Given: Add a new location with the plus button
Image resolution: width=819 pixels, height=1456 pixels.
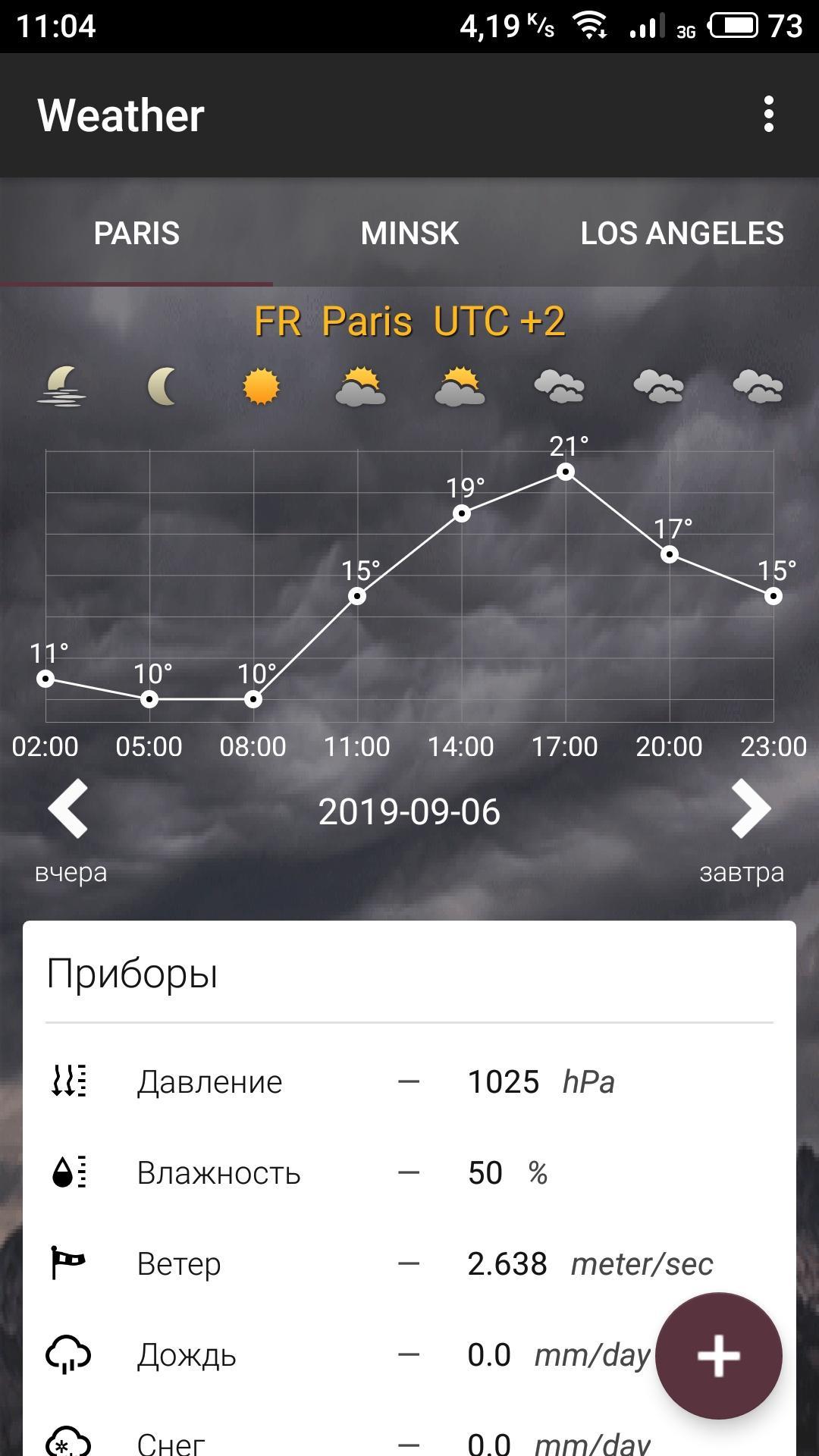Looking at the screenshot, I should tap(717, 1356).
